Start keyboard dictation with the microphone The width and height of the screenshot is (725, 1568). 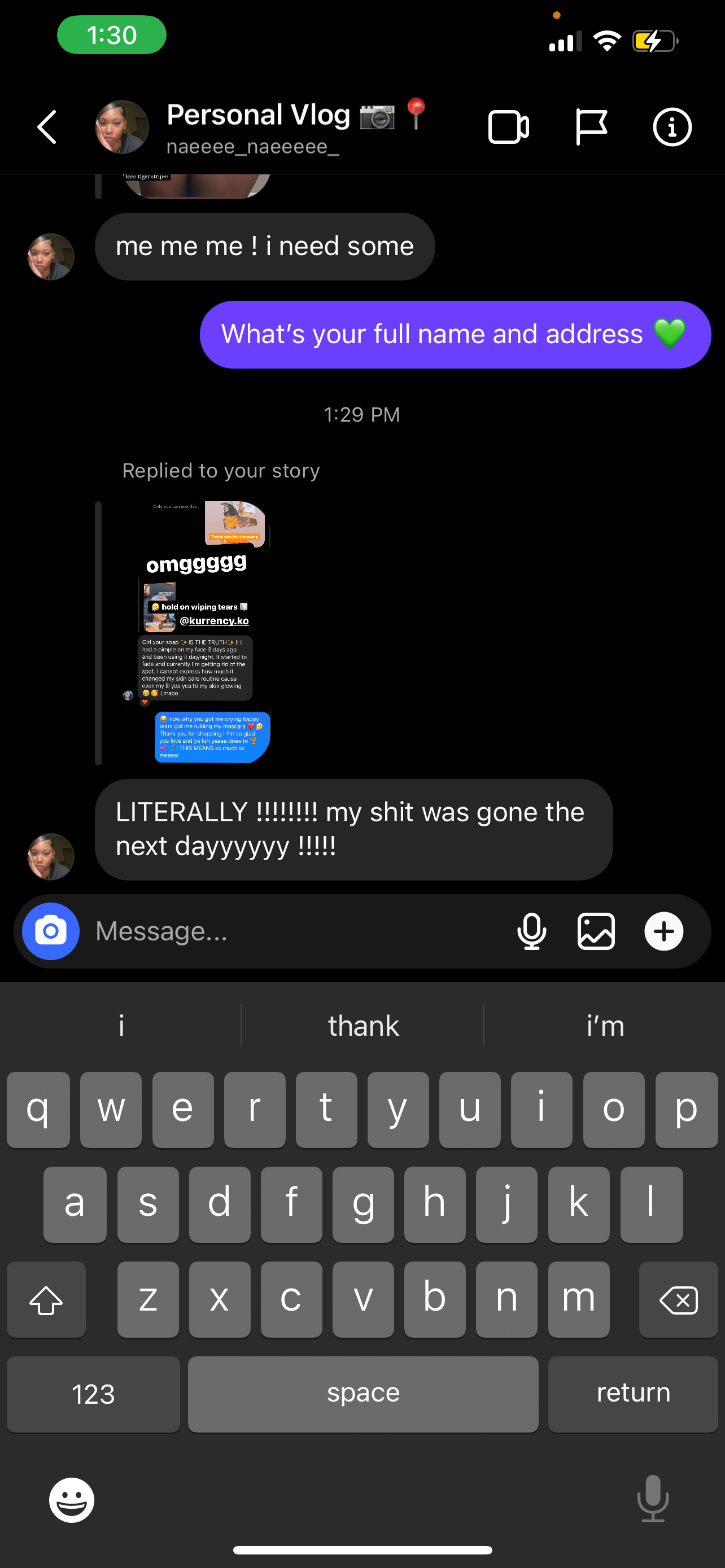653,1500
